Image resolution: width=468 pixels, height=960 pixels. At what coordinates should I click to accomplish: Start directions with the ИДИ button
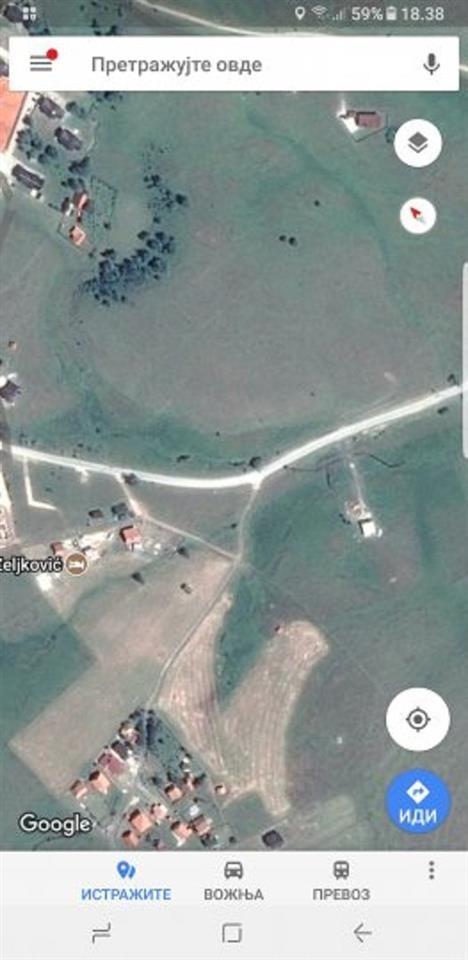coord(418,801)
